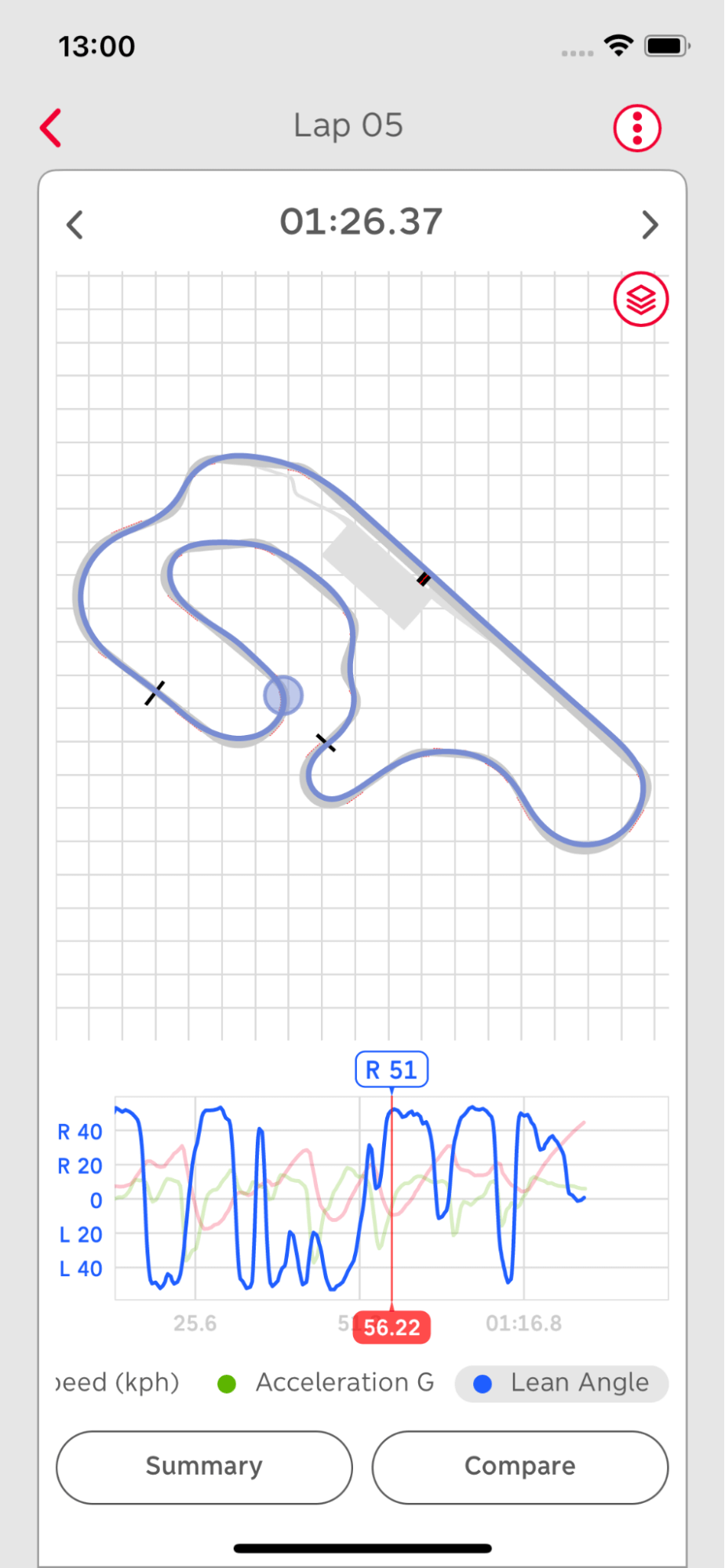
Task: Go to the previous lap
Action: (75, 225)
